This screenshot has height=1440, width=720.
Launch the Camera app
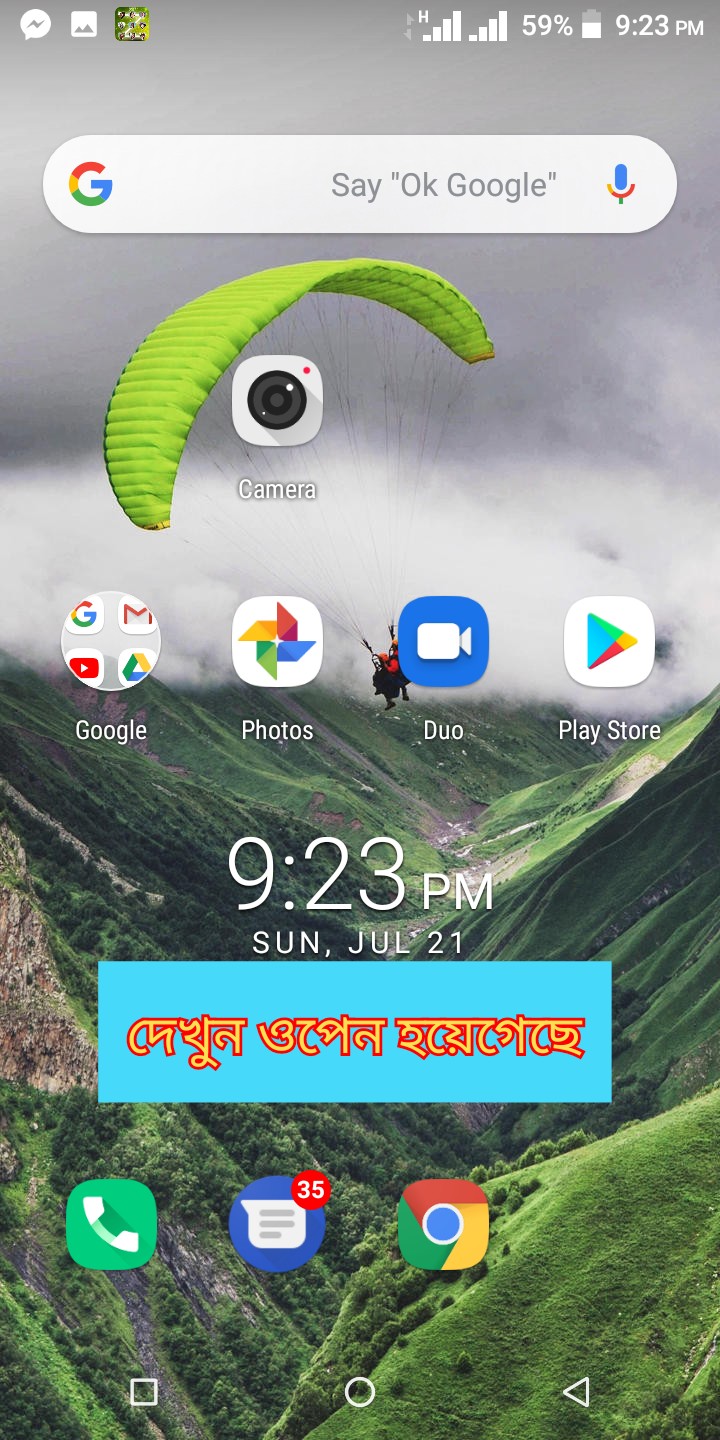pyautogui.click(x=277, y=402)
